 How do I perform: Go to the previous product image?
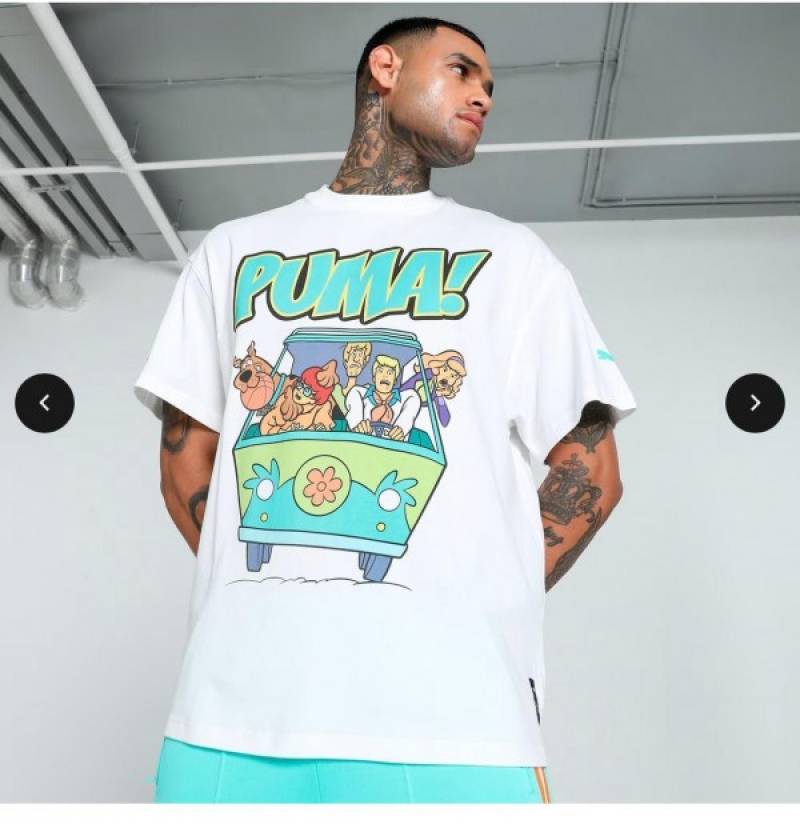(44, 403)
